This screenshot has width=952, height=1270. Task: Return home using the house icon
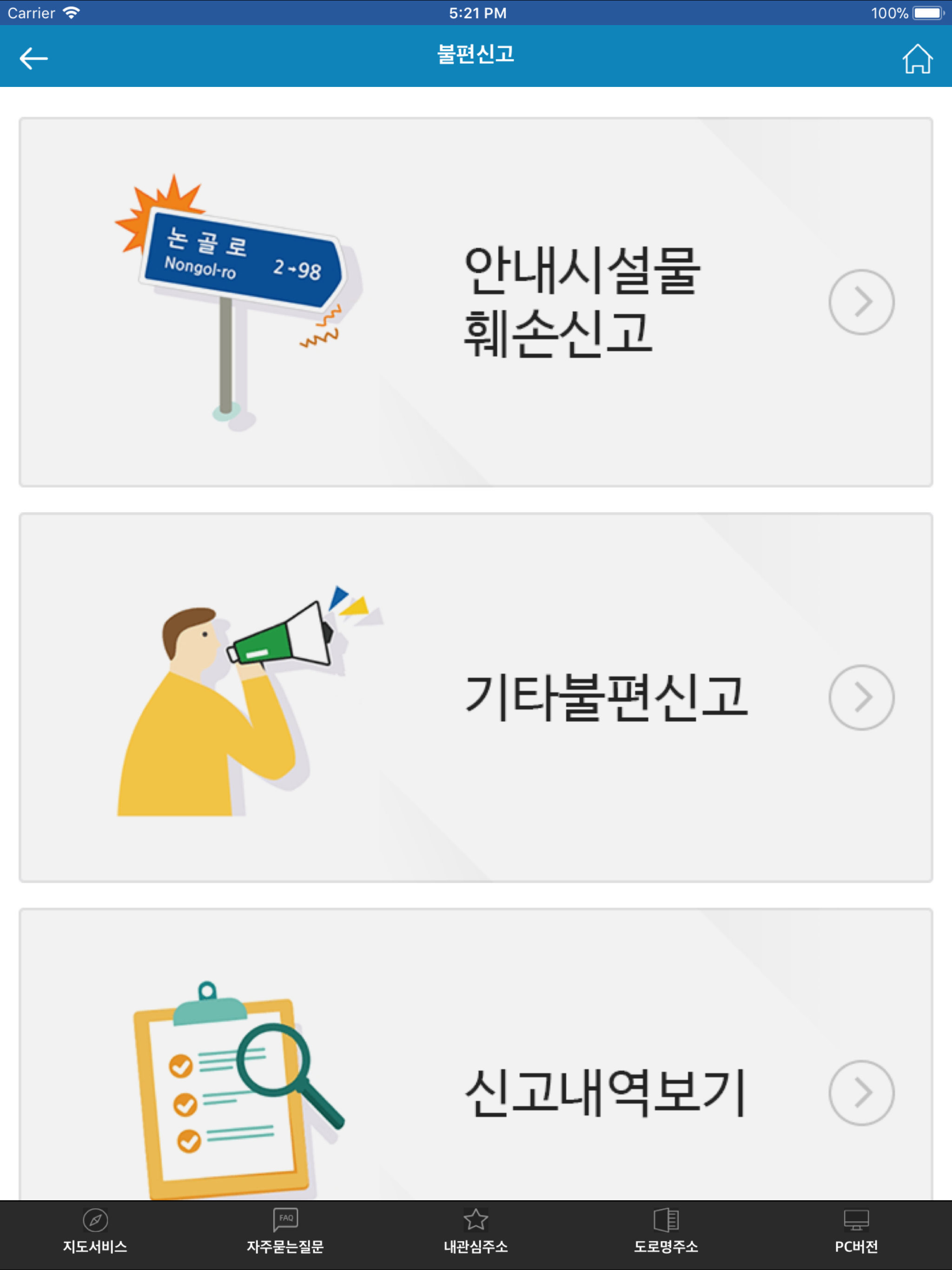tap(918, 58)
